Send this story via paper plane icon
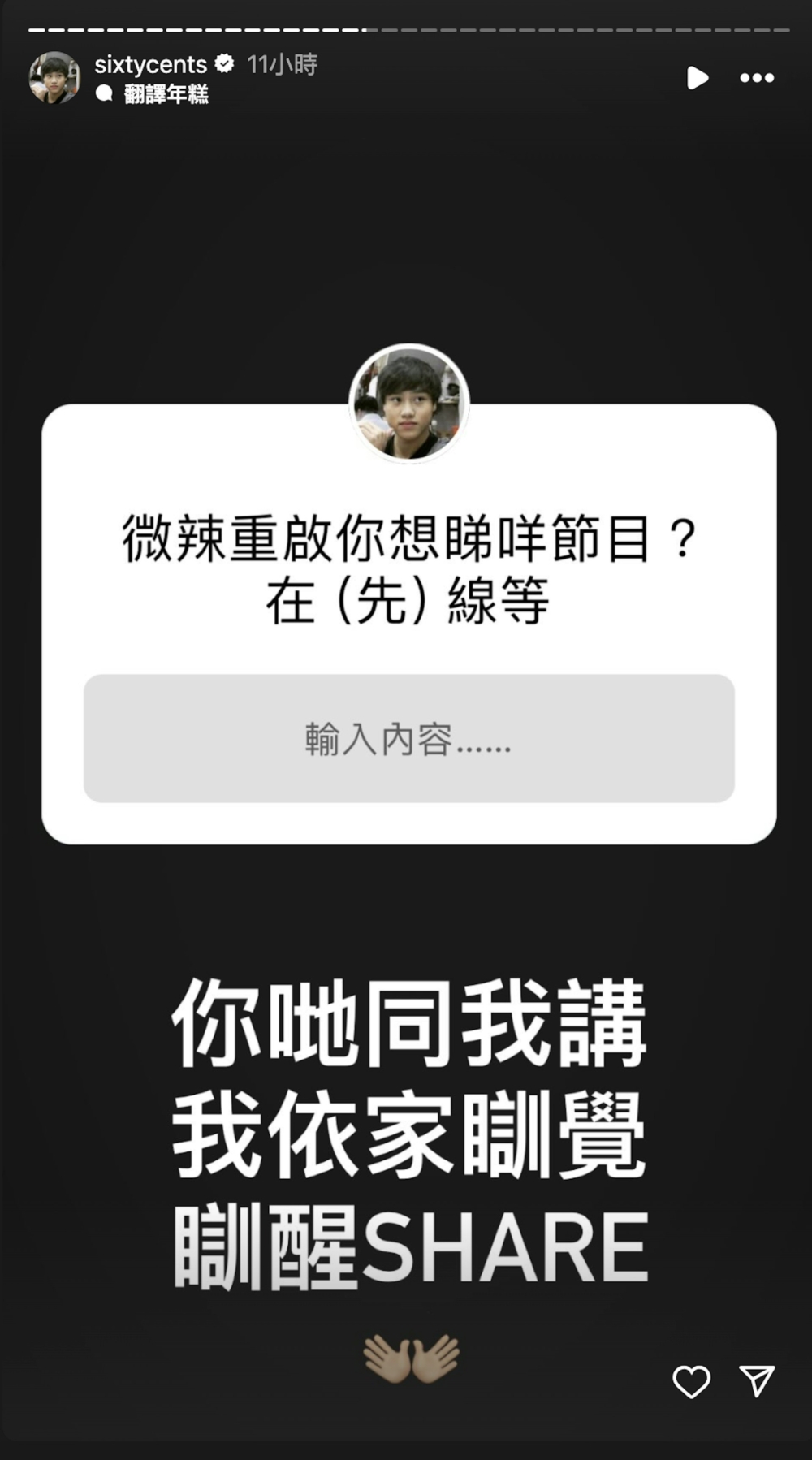This screenshot has height=1460, width=812. coord(757,1380)
